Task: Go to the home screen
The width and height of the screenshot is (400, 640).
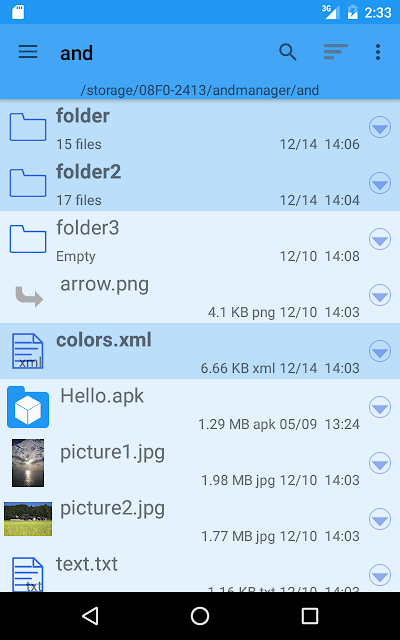Action: (x=200, y=616)
